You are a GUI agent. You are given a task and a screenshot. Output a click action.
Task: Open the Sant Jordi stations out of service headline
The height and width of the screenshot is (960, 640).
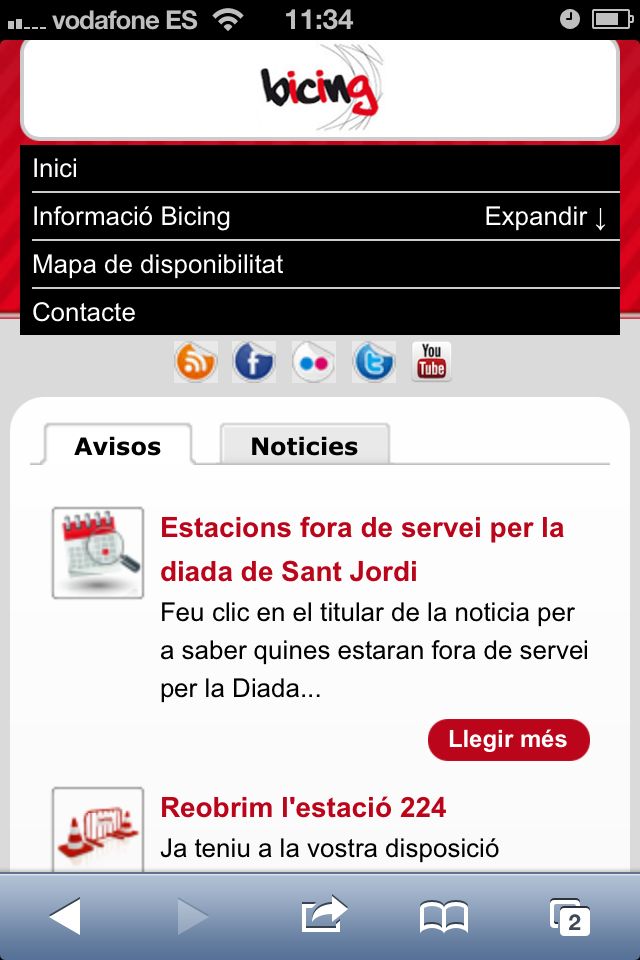tap(361, 549)
